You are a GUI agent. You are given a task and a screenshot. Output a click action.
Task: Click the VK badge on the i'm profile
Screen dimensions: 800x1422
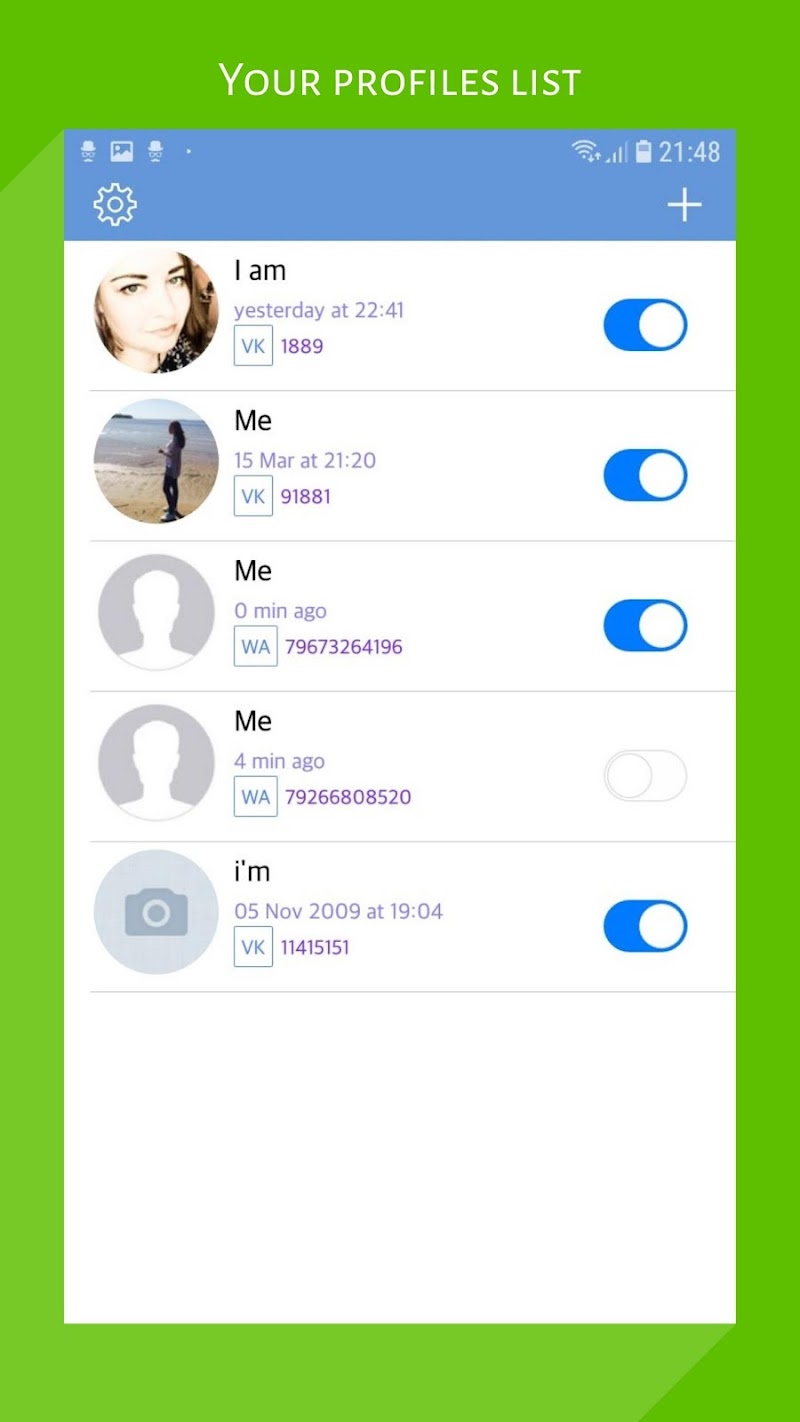[253, 946]
